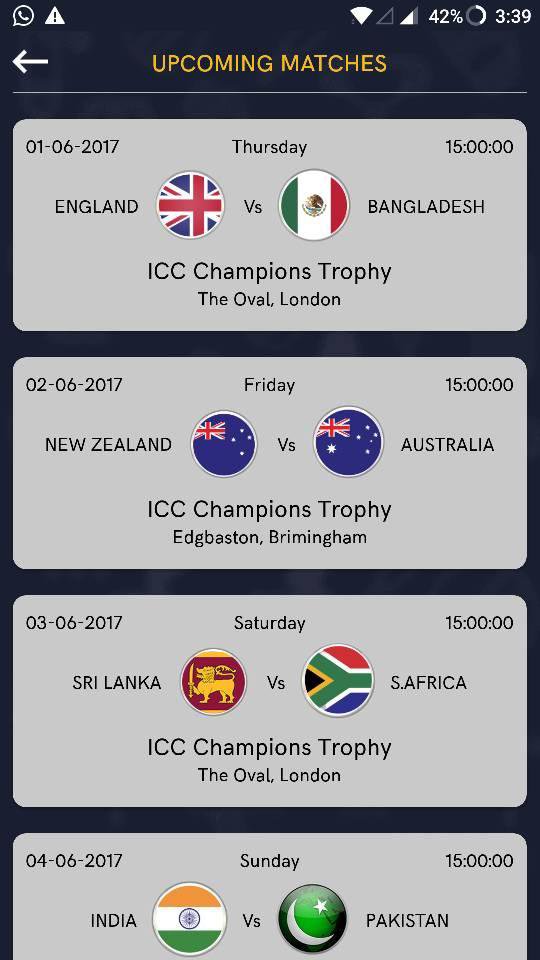This screenshot has height=960, width=540.
Task: Select the Sri Lanka vs S.Africa match card
Action: pos(269,701)
